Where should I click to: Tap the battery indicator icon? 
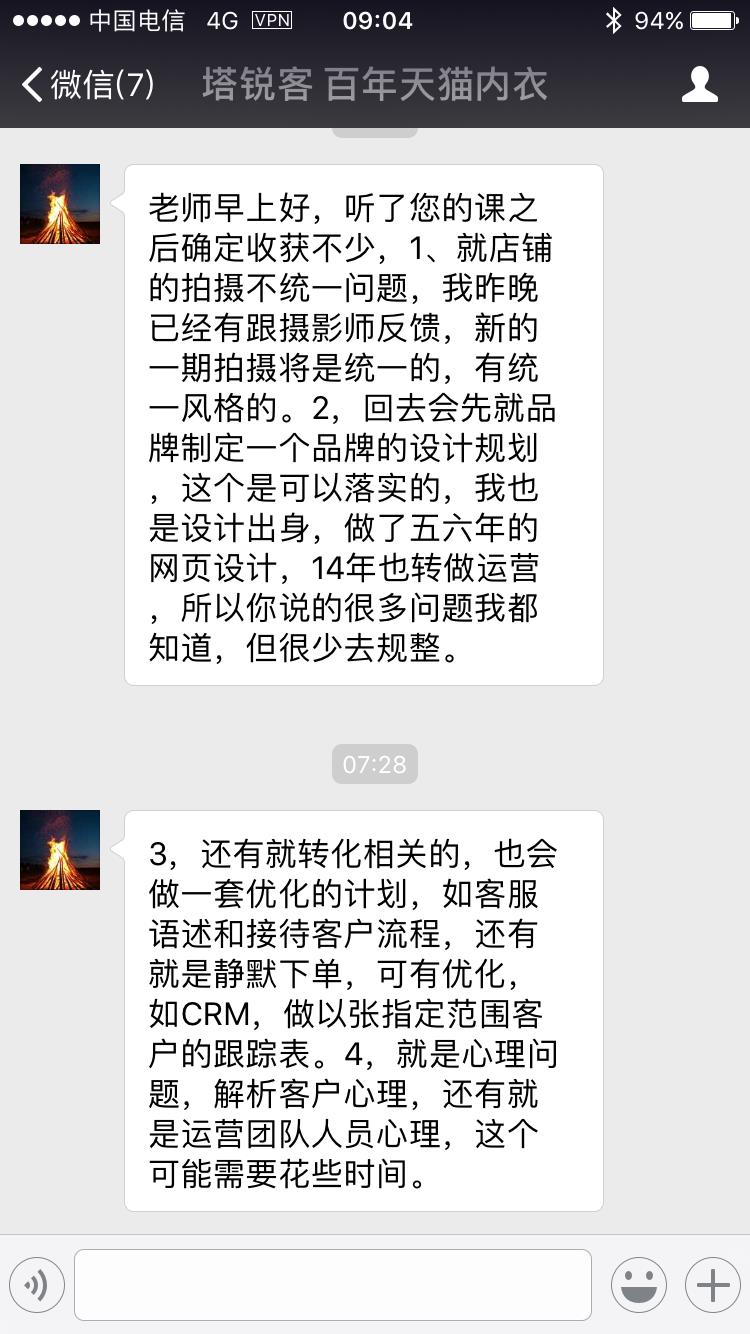pyautogui.click(x=712, y=18)
